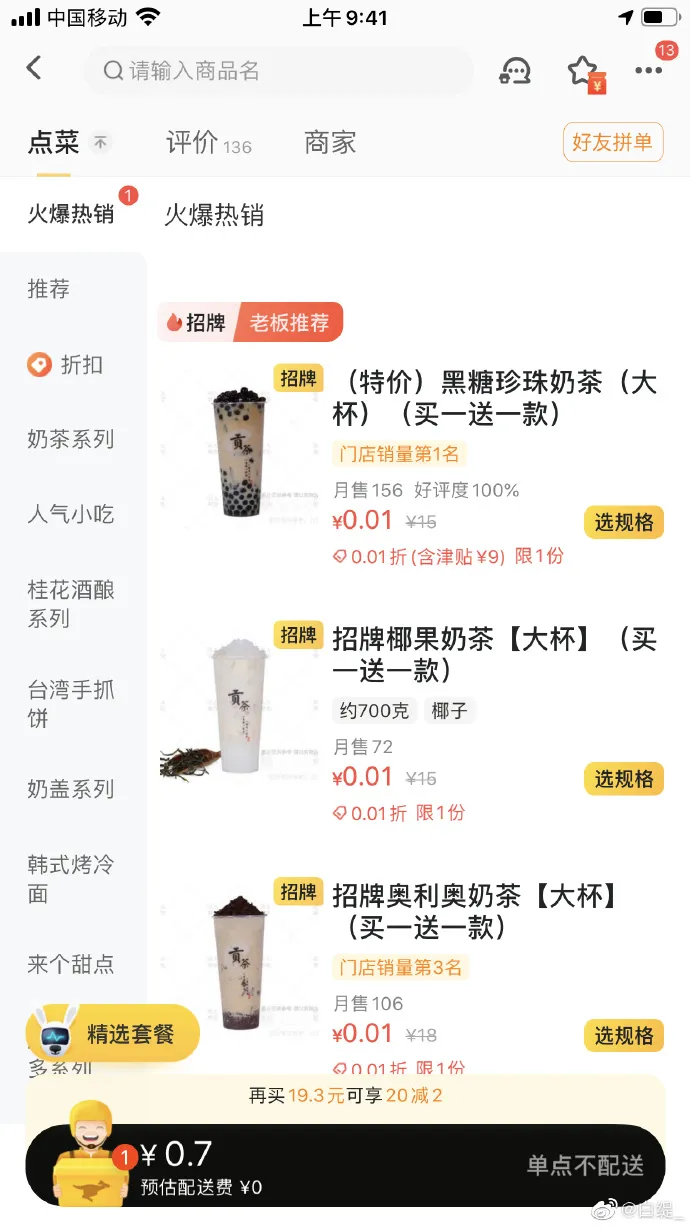Jump to the 桂花酒酿系列 category
Image resolution: width=690 pixels, height=1227 pixels.
pyautogui.click(x=70, y=604)
